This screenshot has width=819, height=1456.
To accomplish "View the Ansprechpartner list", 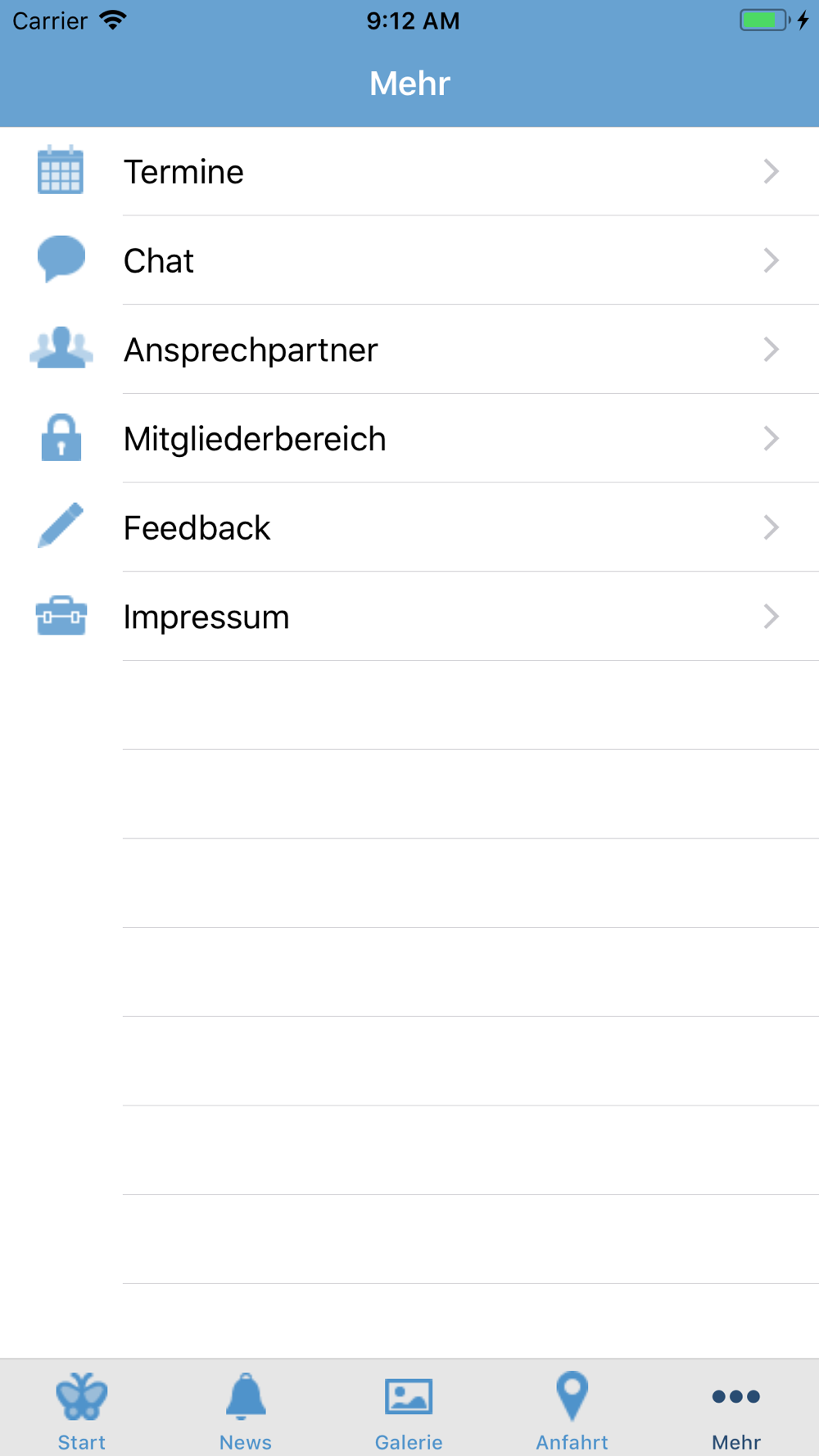I will [409, 350].
